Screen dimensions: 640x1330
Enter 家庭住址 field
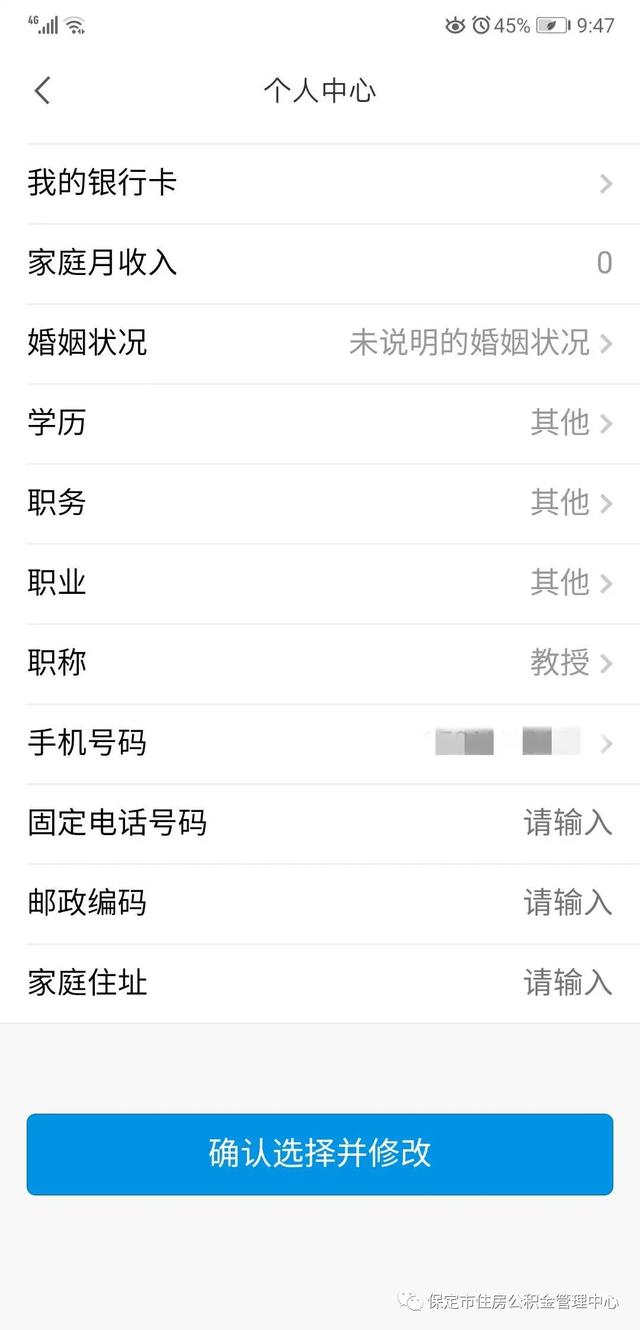pyautogui.click(x=567, y=983)
